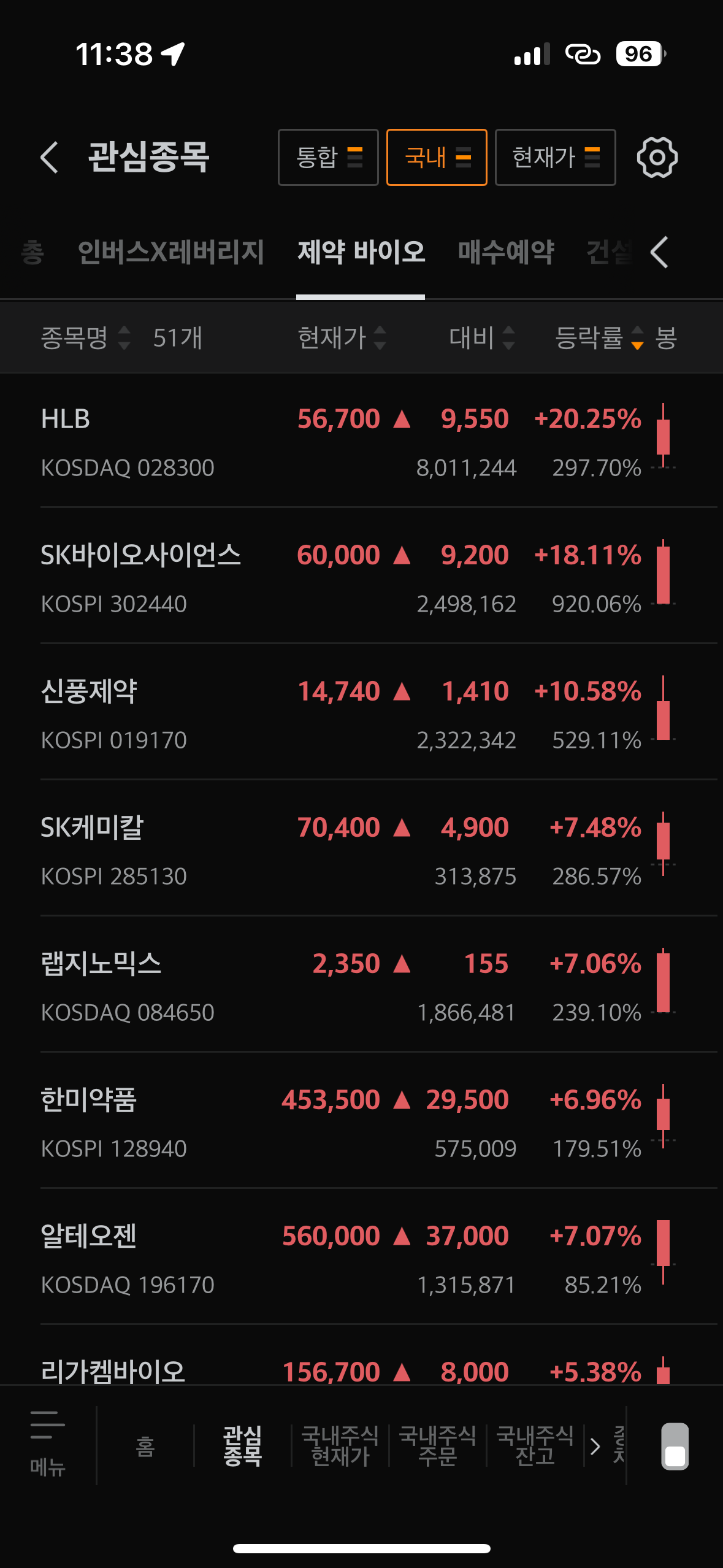Sort list by 종목명
The width and height of the screenshot is (723, 1568).
click(85, 337)
